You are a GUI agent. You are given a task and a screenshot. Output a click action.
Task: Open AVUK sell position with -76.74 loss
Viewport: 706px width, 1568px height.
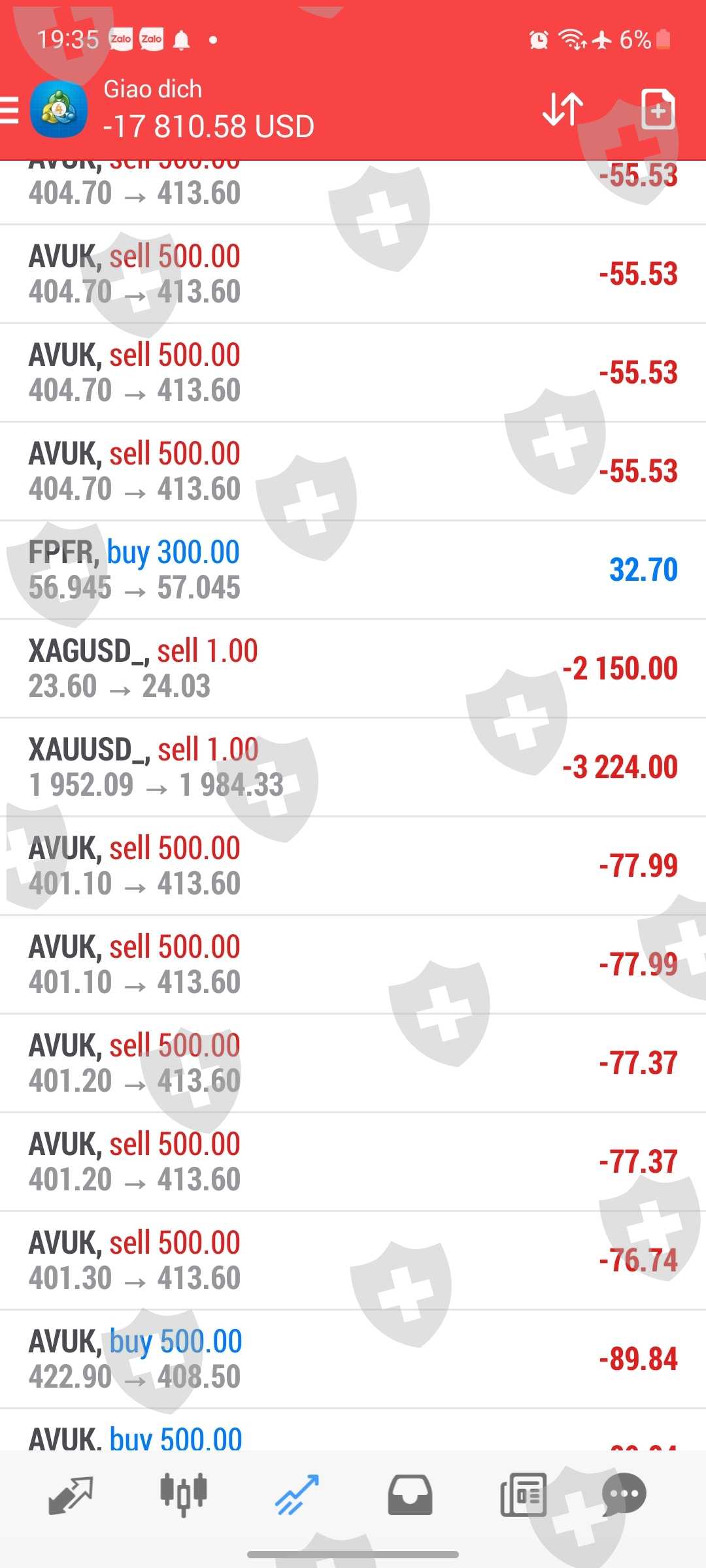[x=353, y=1260]
